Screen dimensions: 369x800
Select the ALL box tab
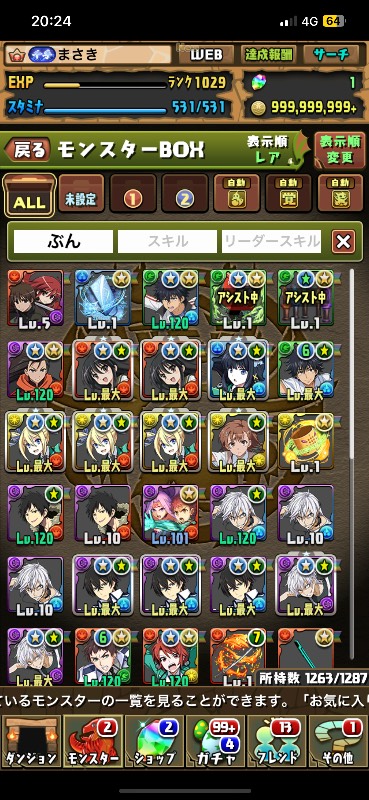click(x=30, y=195)
